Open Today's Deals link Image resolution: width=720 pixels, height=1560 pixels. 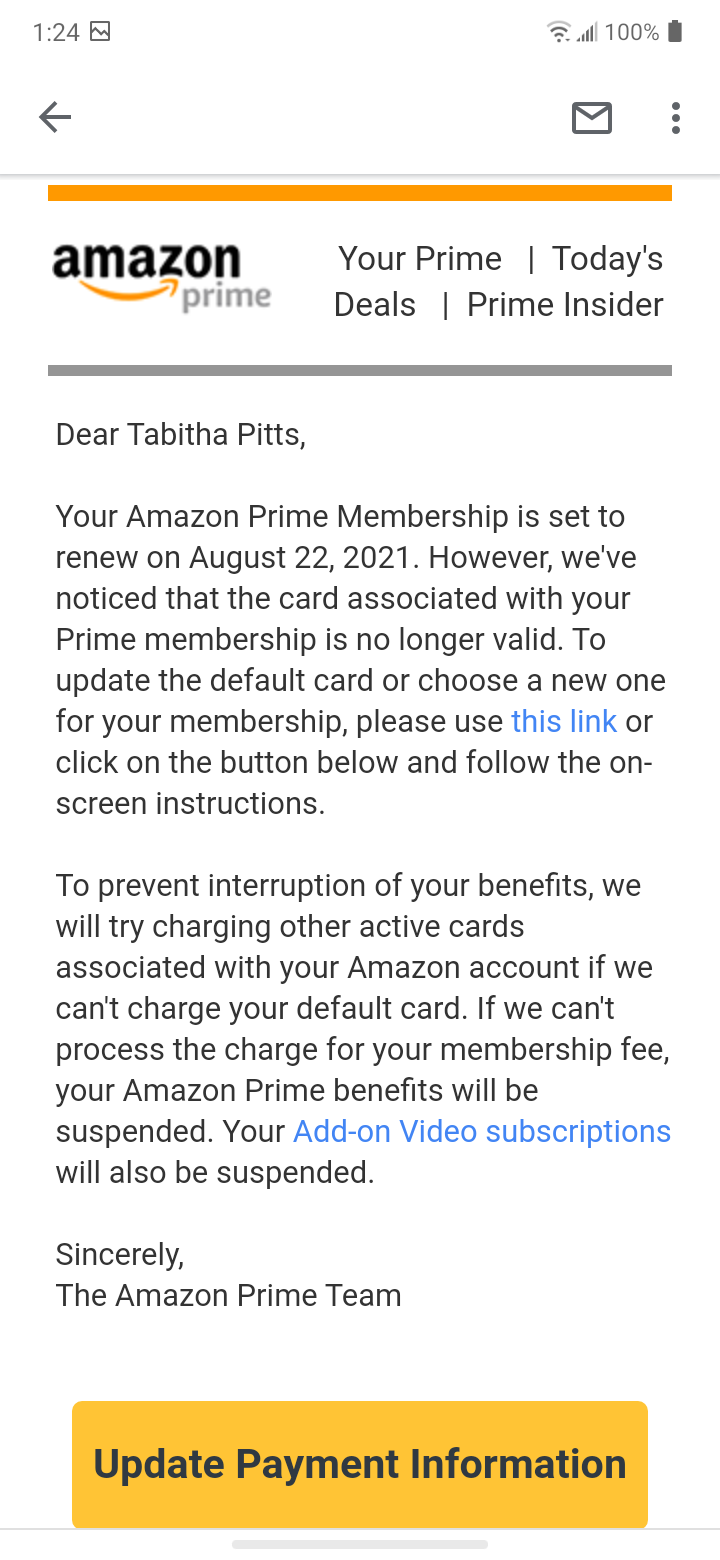pos(607,259)
